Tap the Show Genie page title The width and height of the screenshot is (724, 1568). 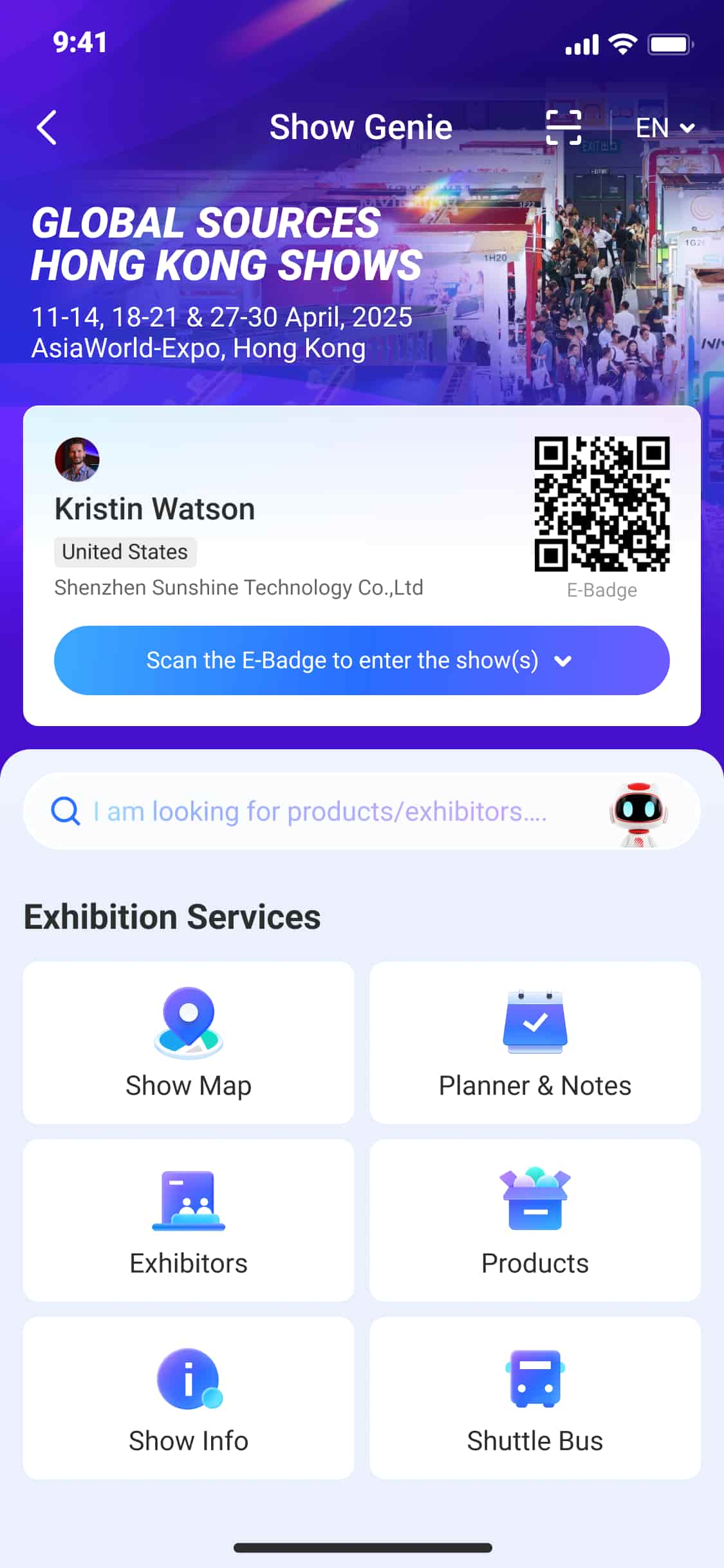coord(360,127)
